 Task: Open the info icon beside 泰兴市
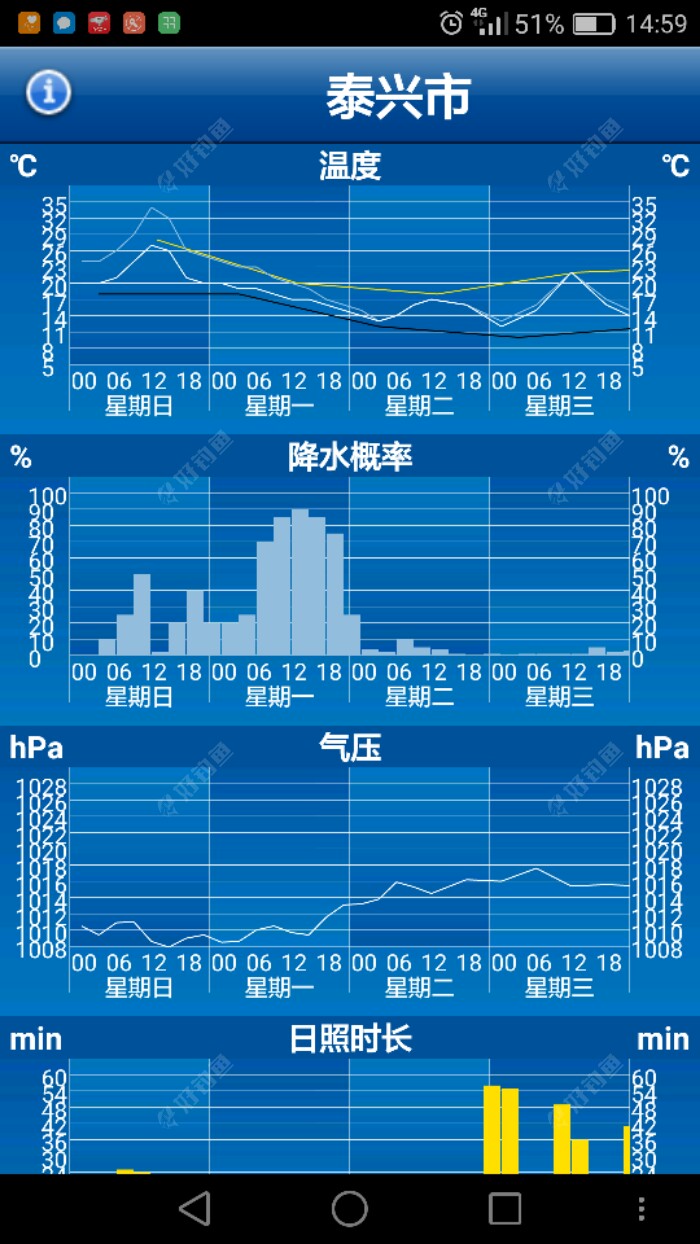click(x=48, y=93)
